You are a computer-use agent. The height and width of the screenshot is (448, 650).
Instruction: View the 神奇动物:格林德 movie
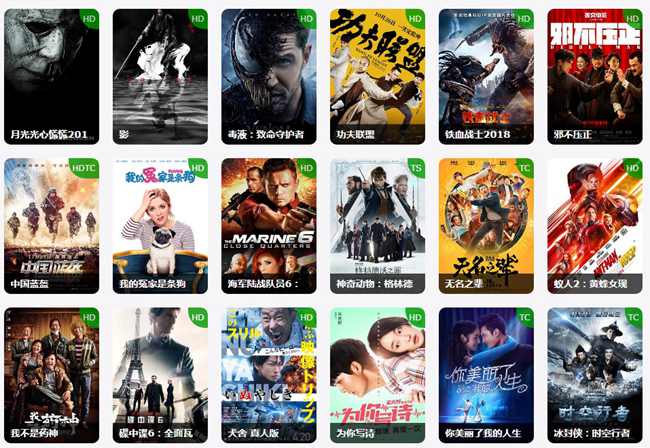pyautogui.click(x=377, y=225)
